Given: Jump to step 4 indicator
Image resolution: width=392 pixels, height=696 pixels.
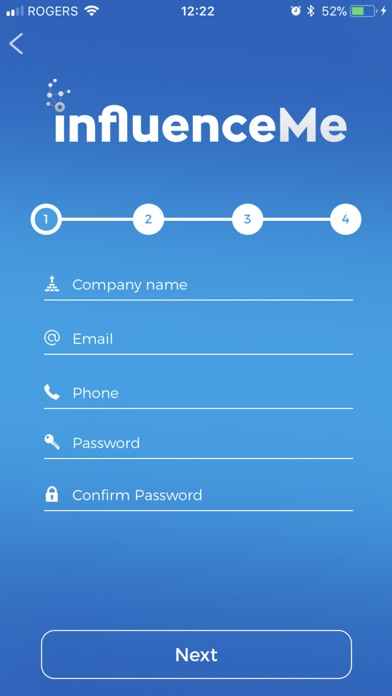Looking at the screenshot, I should tap(346, 219).
